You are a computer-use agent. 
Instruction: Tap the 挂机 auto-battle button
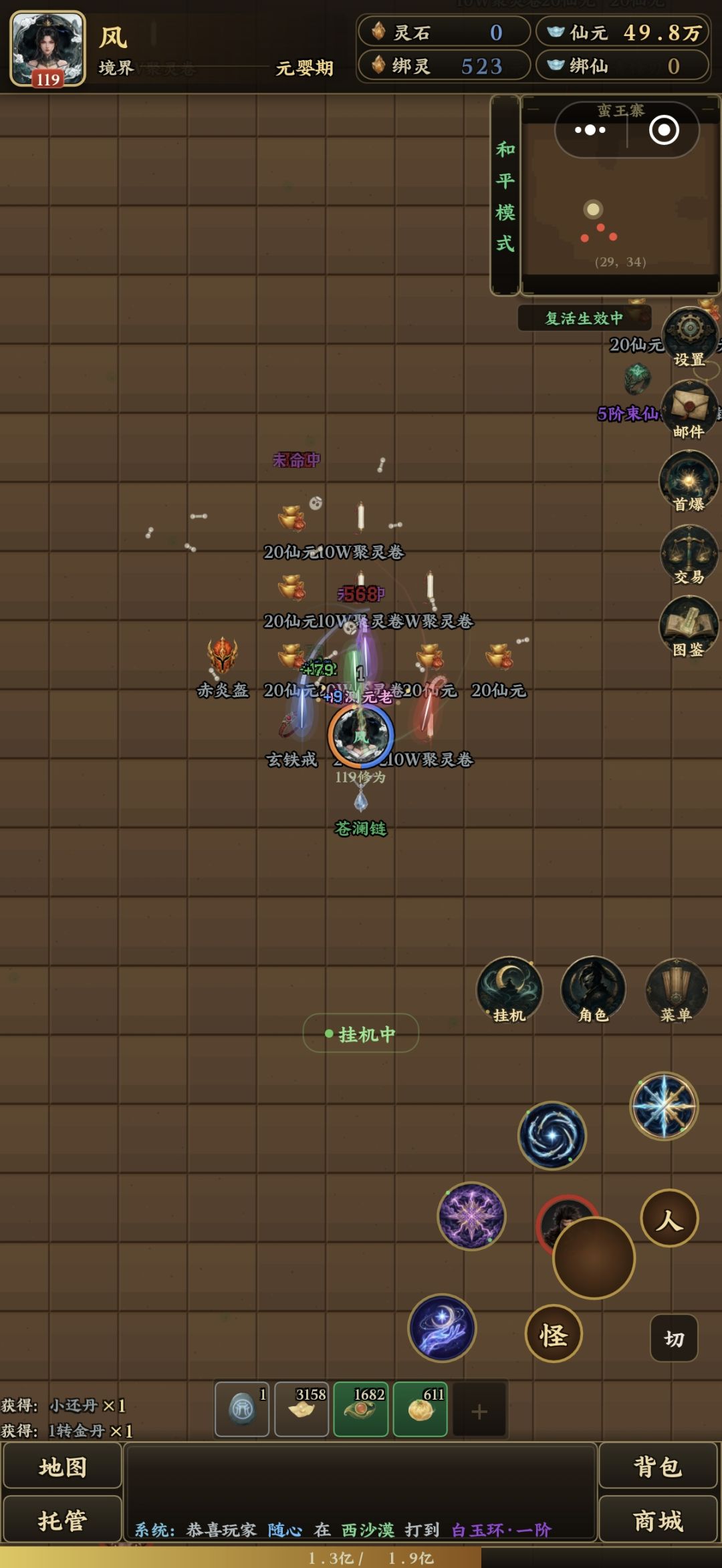point(509,990)
